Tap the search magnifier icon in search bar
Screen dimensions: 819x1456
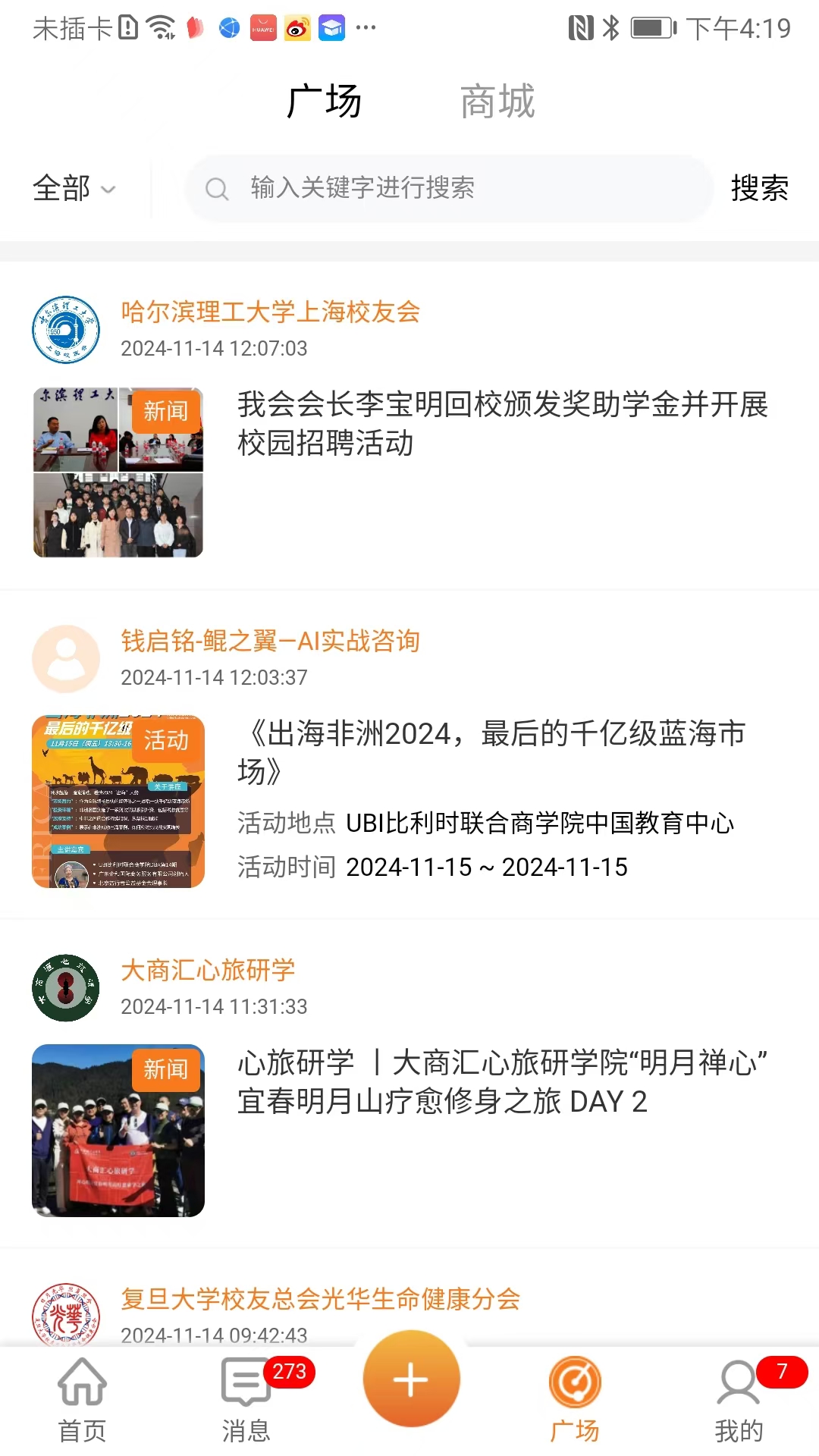[x=218, y=188]
